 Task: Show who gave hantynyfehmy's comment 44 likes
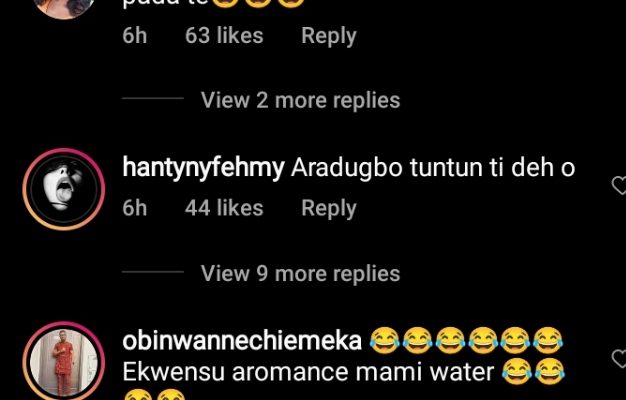(x=224, y=208)
